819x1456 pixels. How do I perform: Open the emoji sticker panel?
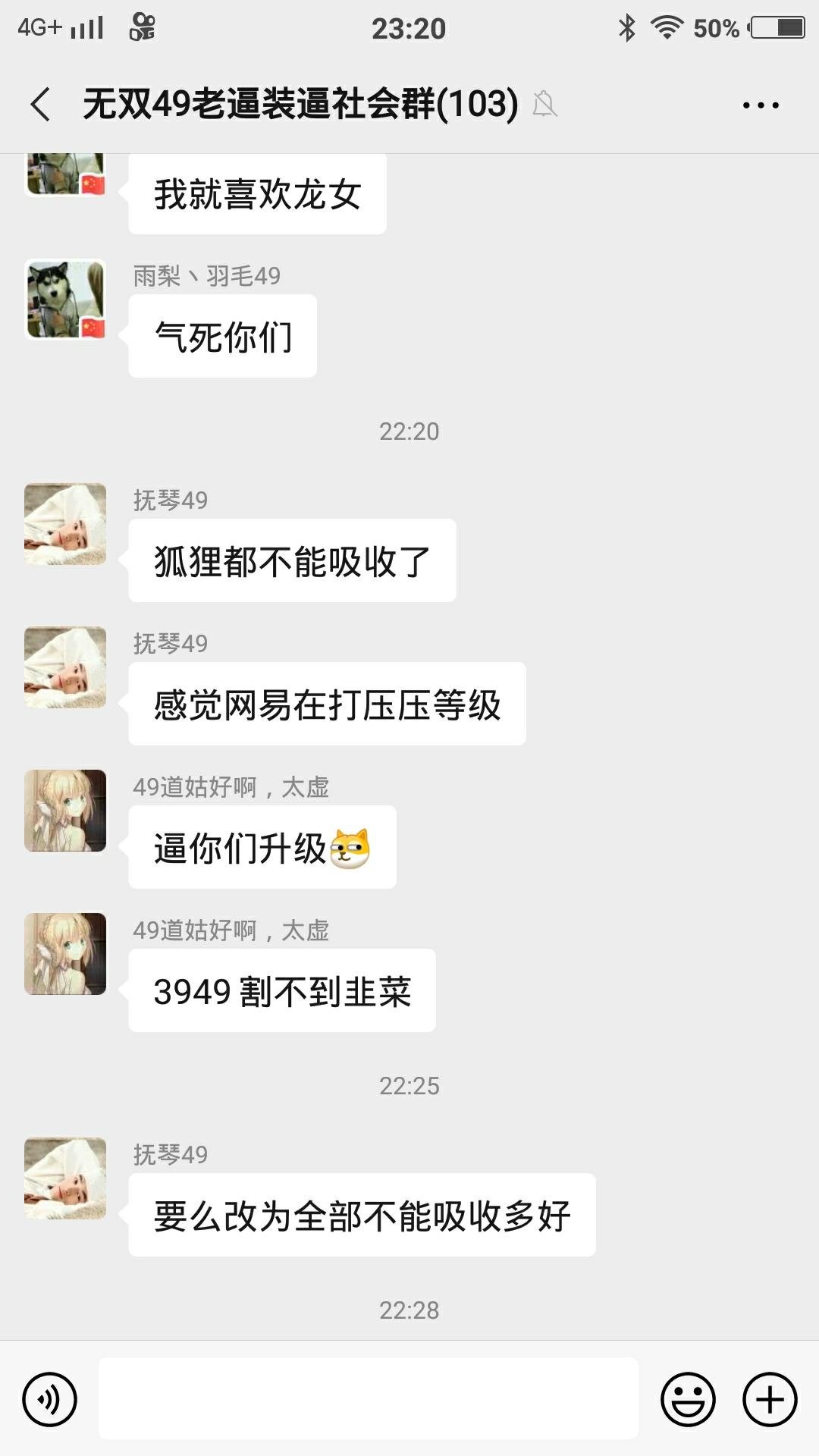(x=688, y=1399)
